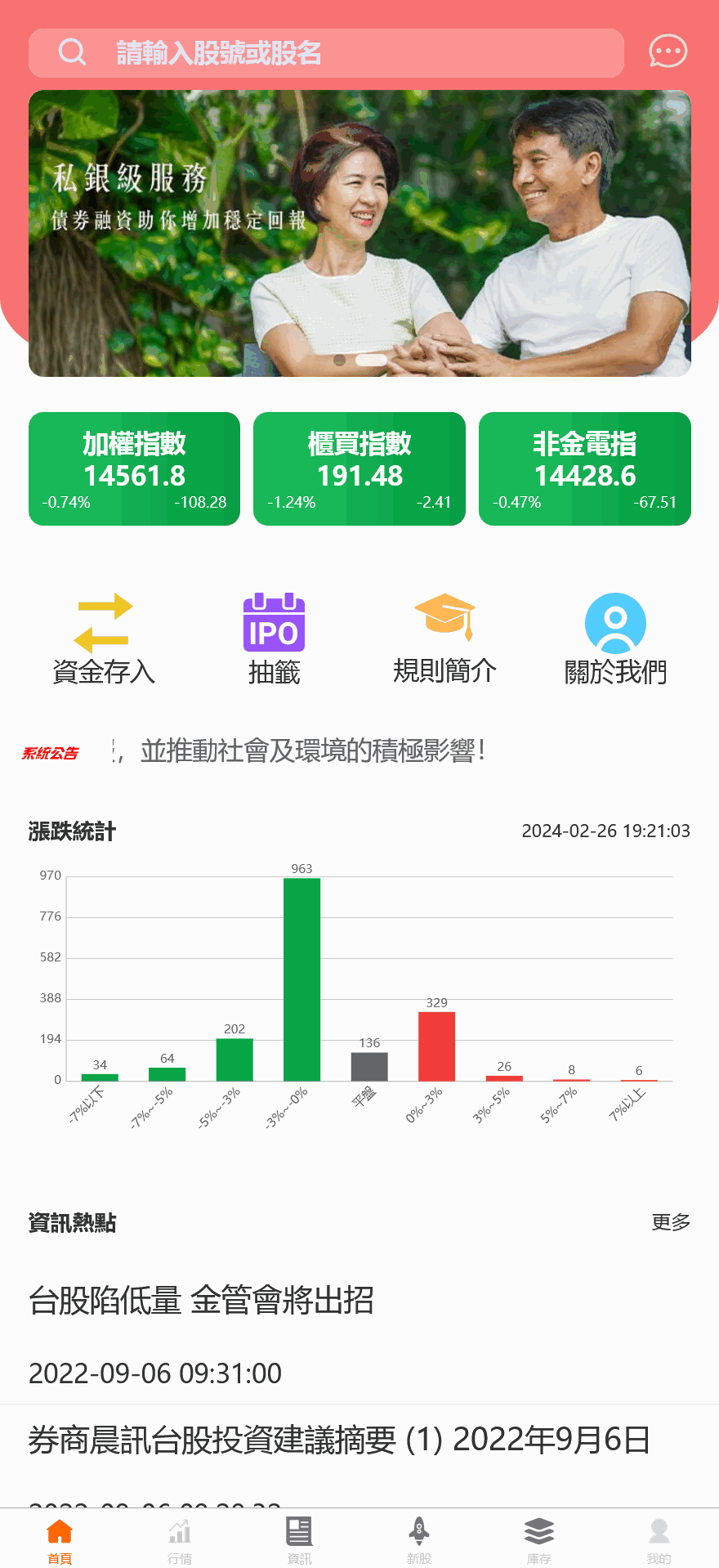Select the 櫃買指數 index card
Viewport: 719px width, 1568px height.
(x=359, y=468)
